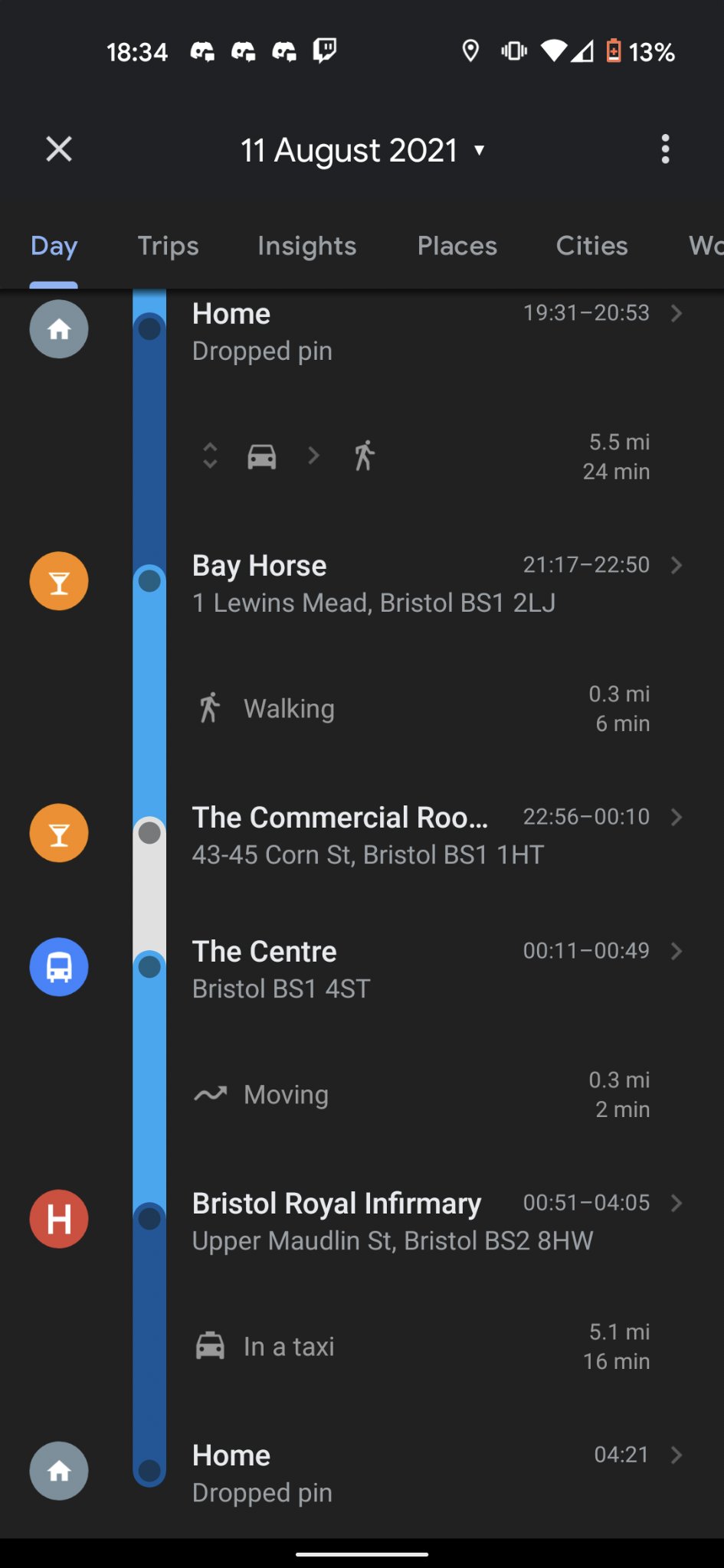Switch to the Insights tab
The height and width of the screenshot is (1568, 724).
306,246
